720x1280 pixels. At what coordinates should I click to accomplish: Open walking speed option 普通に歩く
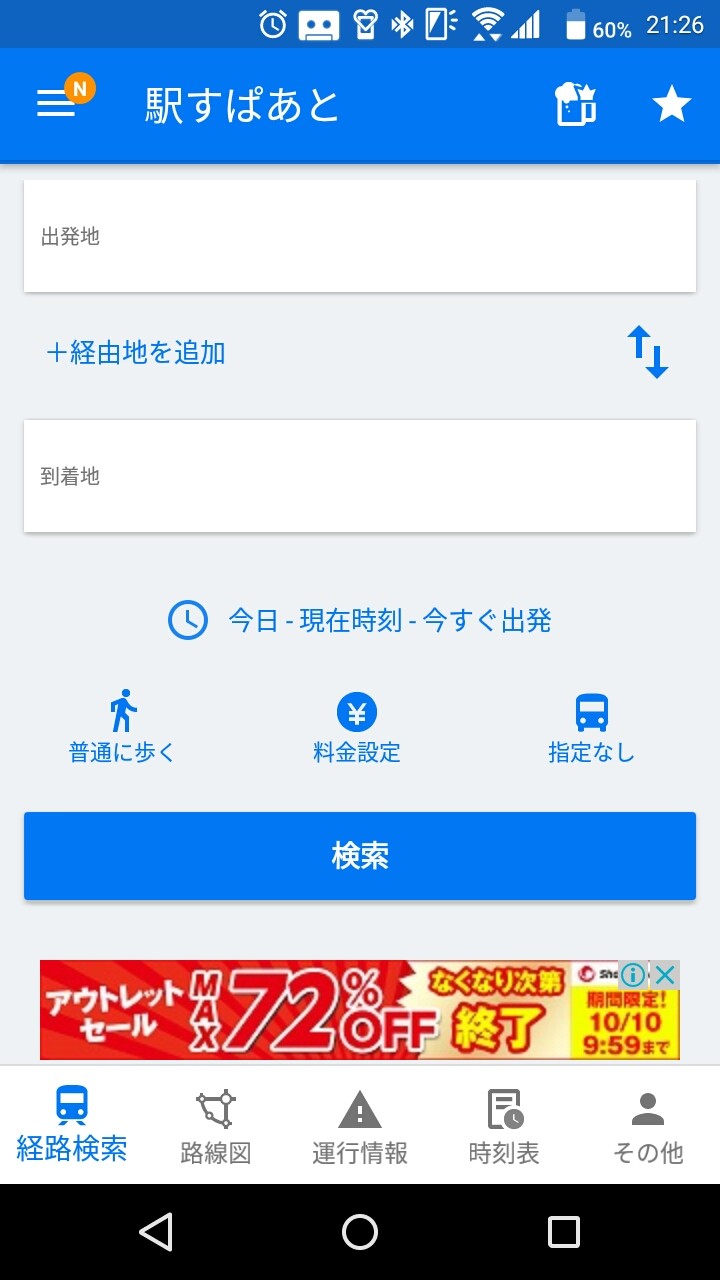point(122,728)
